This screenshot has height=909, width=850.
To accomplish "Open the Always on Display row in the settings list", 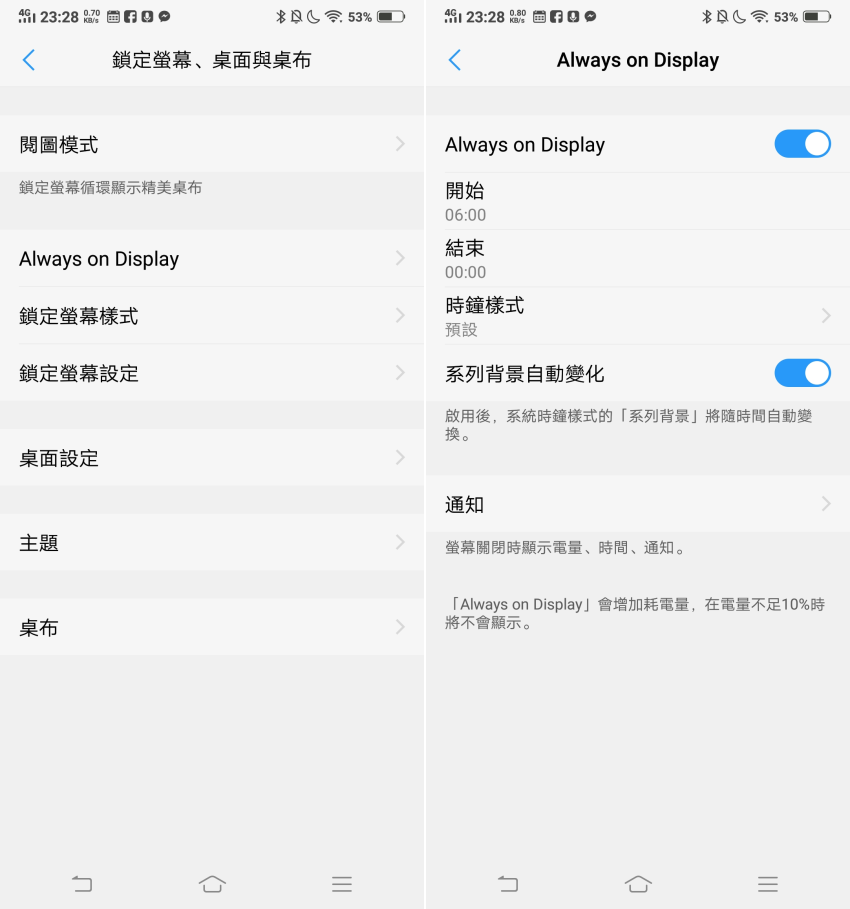I will click(x=212, y=258).
